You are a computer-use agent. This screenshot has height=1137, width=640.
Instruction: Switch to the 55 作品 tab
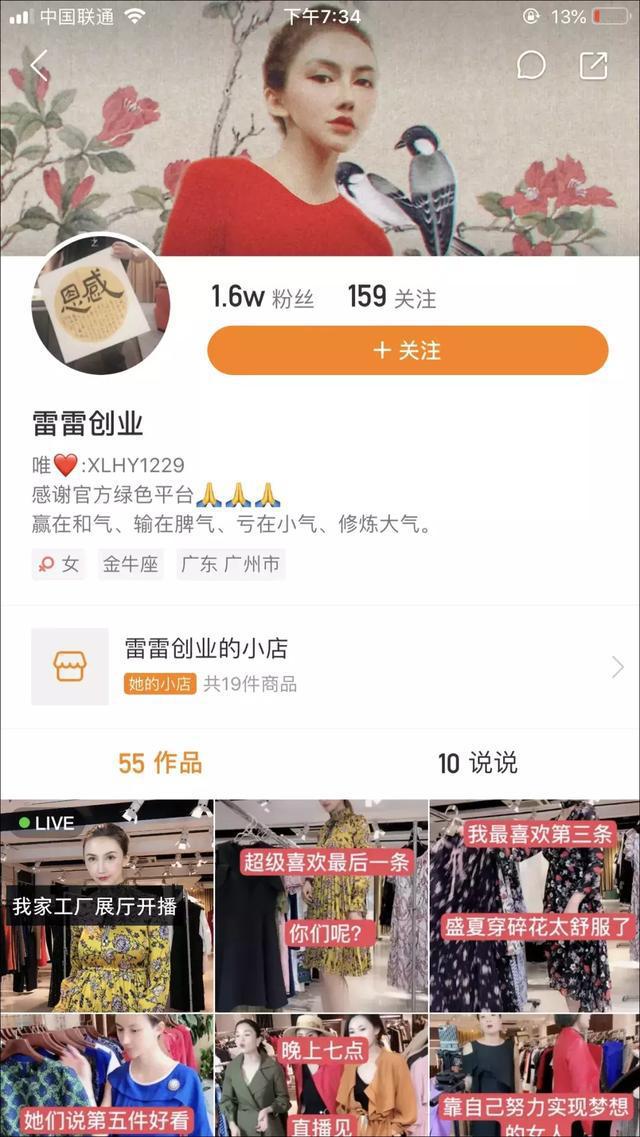[160, 764]
